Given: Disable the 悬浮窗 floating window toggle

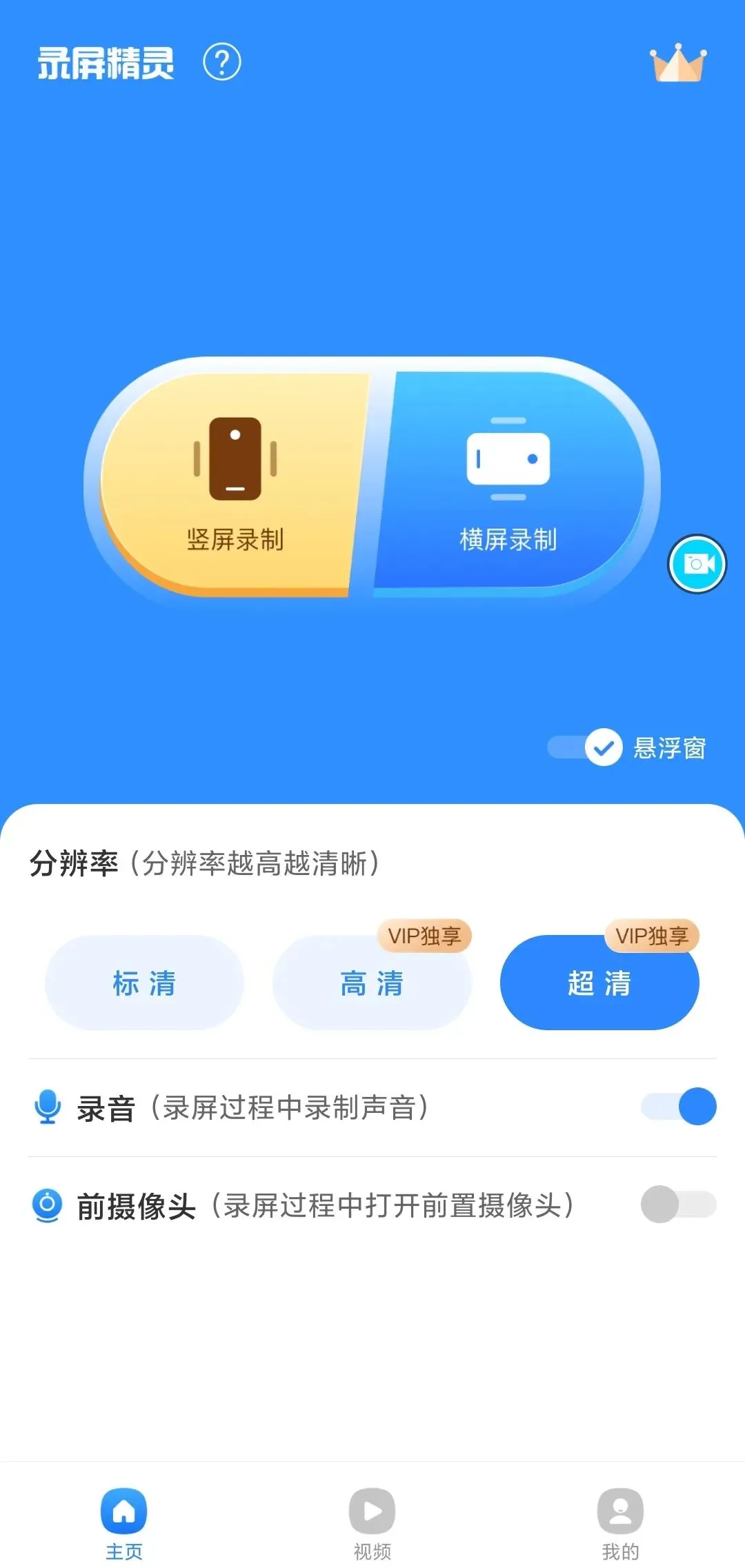Looking at the screenshot, I should 583,748.
